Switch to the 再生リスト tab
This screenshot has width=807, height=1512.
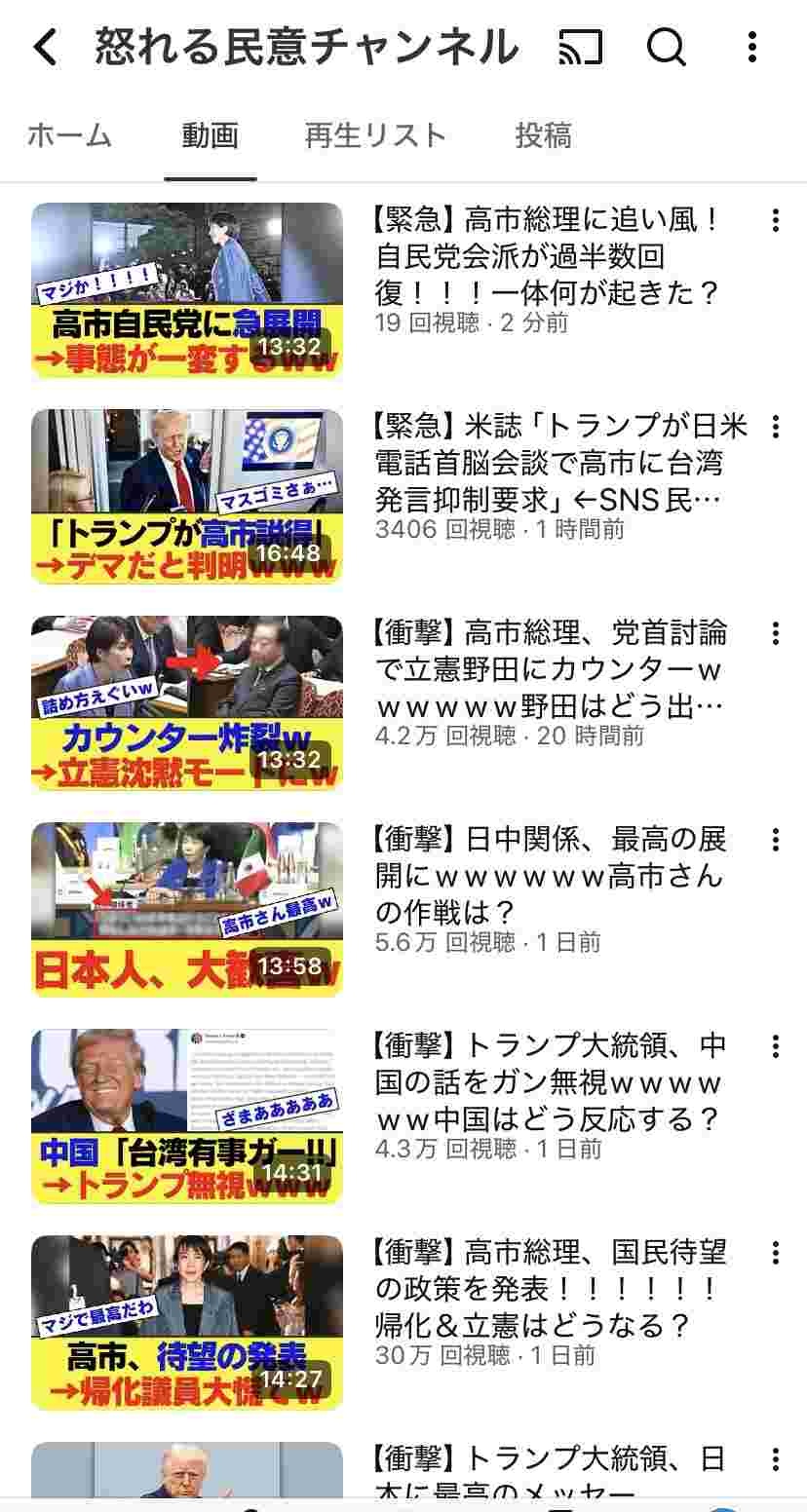(375, 136)
